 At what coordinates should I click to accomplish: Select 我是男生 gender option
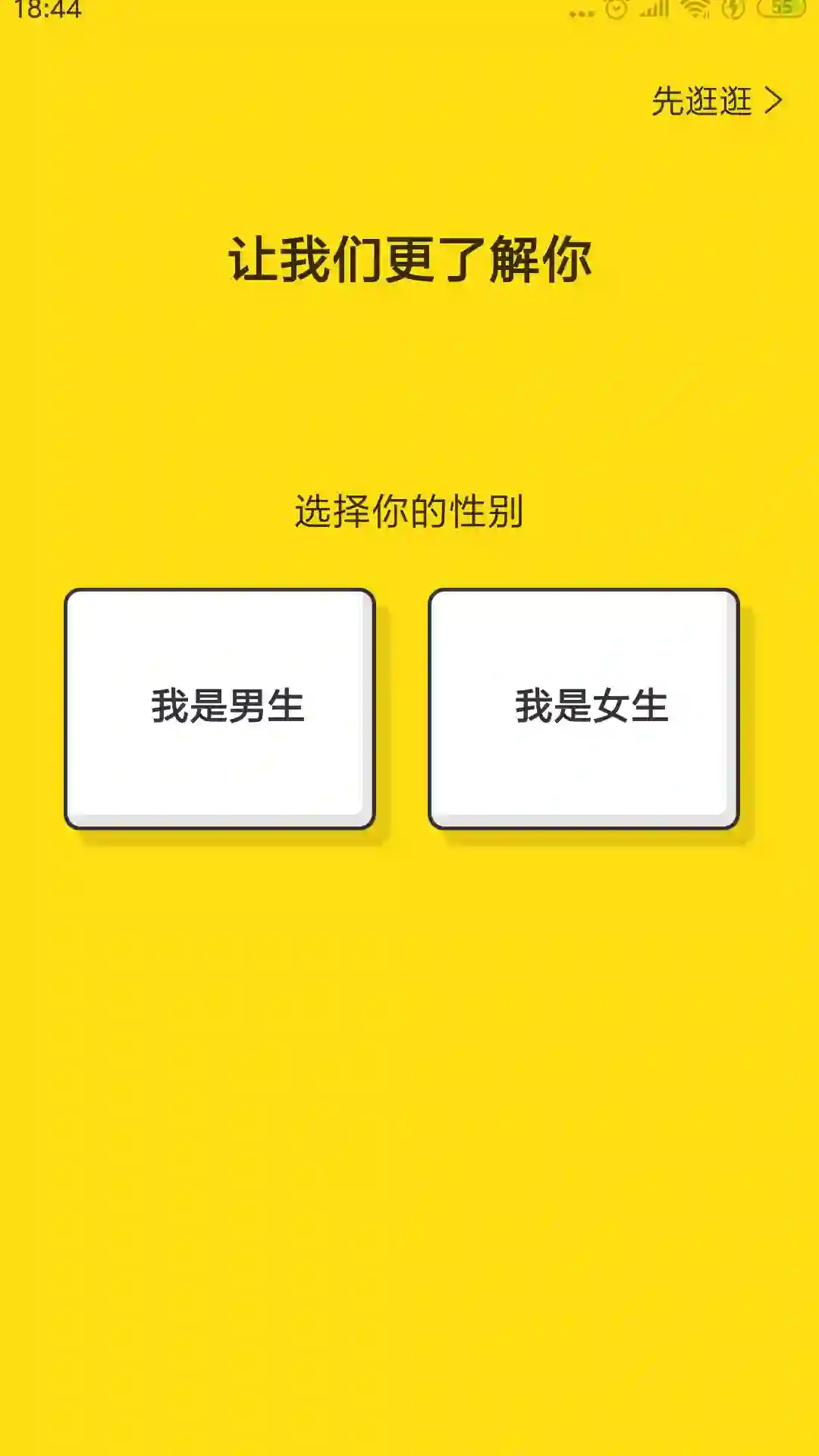(220, 708)
